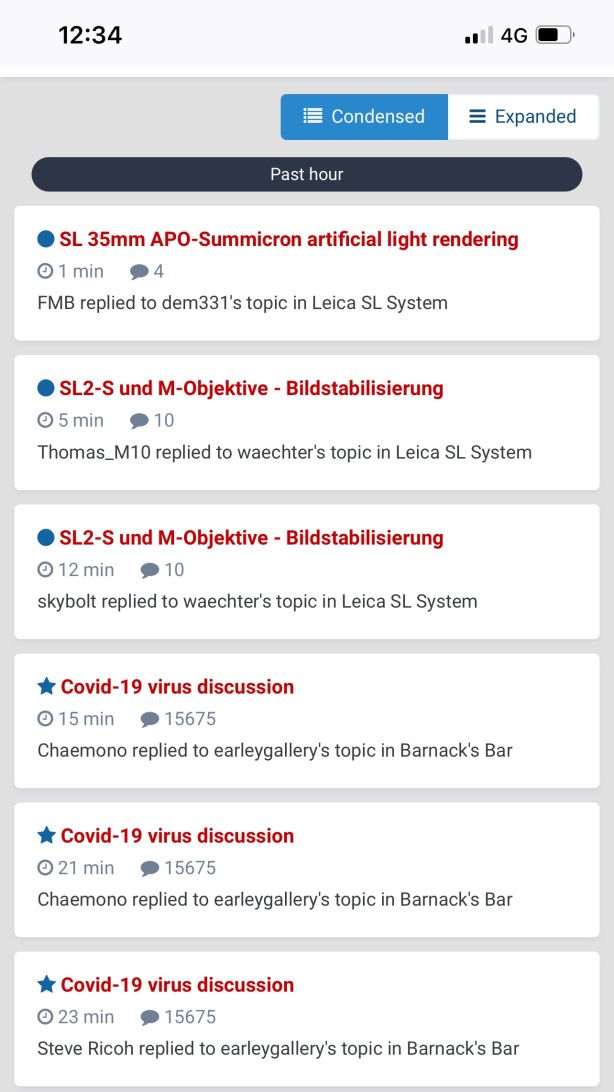Open the SL2-S topic reply by Thomas_M10
Viewport: 614px width, 1092px height.
(251, 389)
